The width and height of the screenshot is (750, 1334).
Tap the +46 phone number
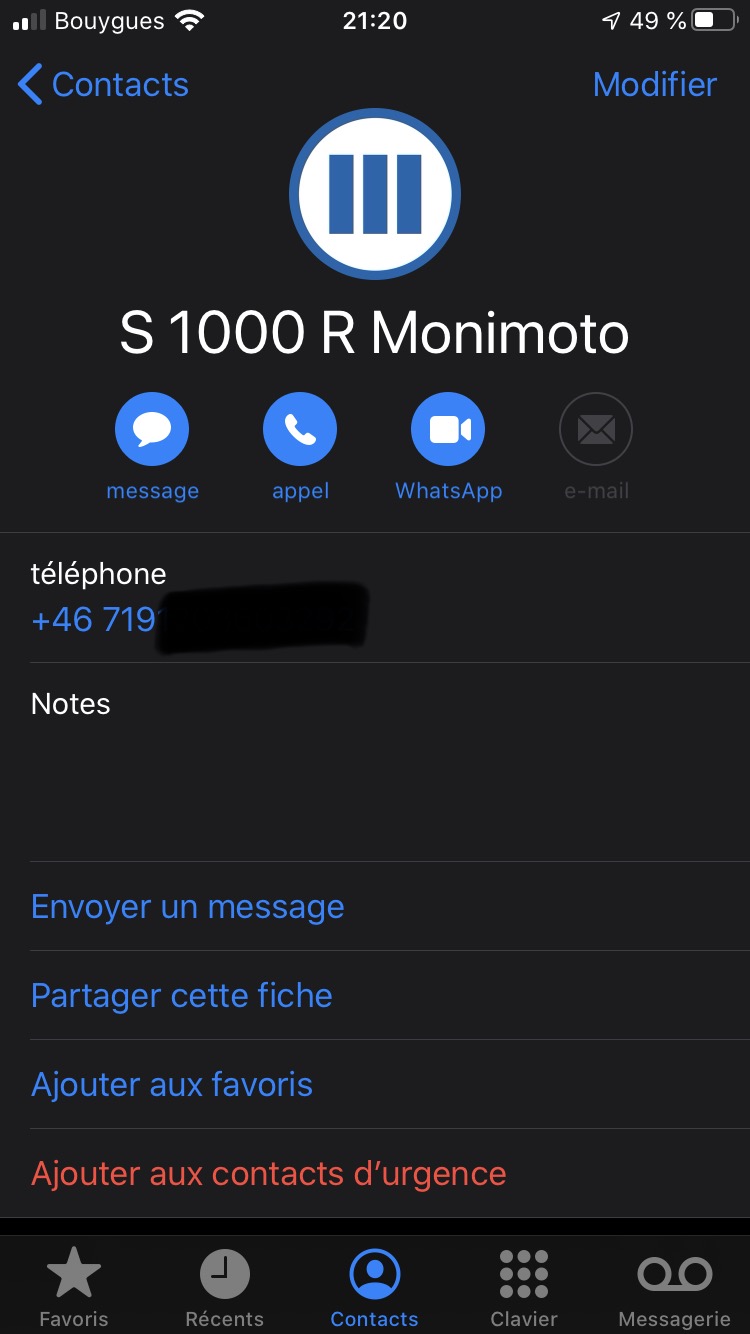(200, 620)
